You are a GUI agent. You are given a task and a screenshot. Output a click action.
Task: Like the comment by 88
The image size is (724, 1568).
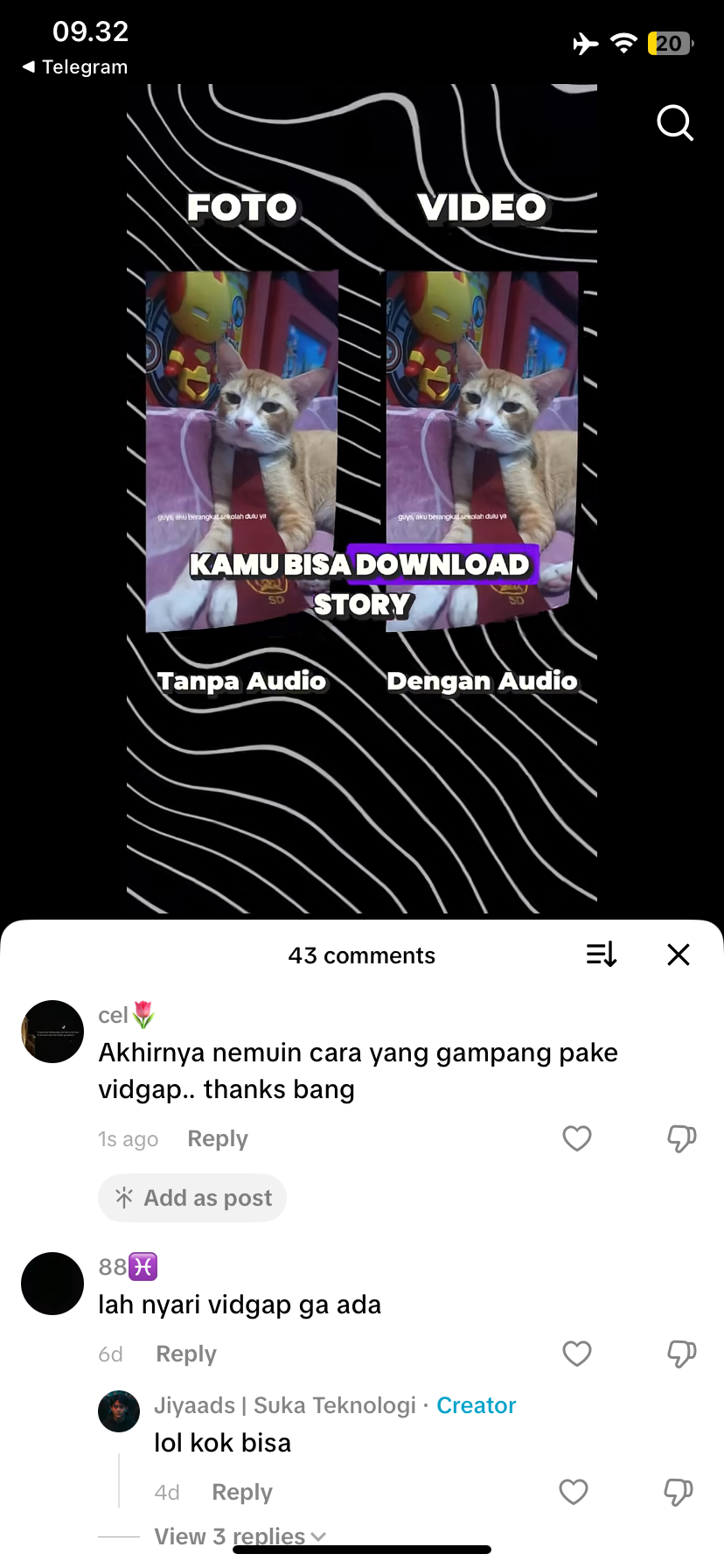coord(577,1354)
